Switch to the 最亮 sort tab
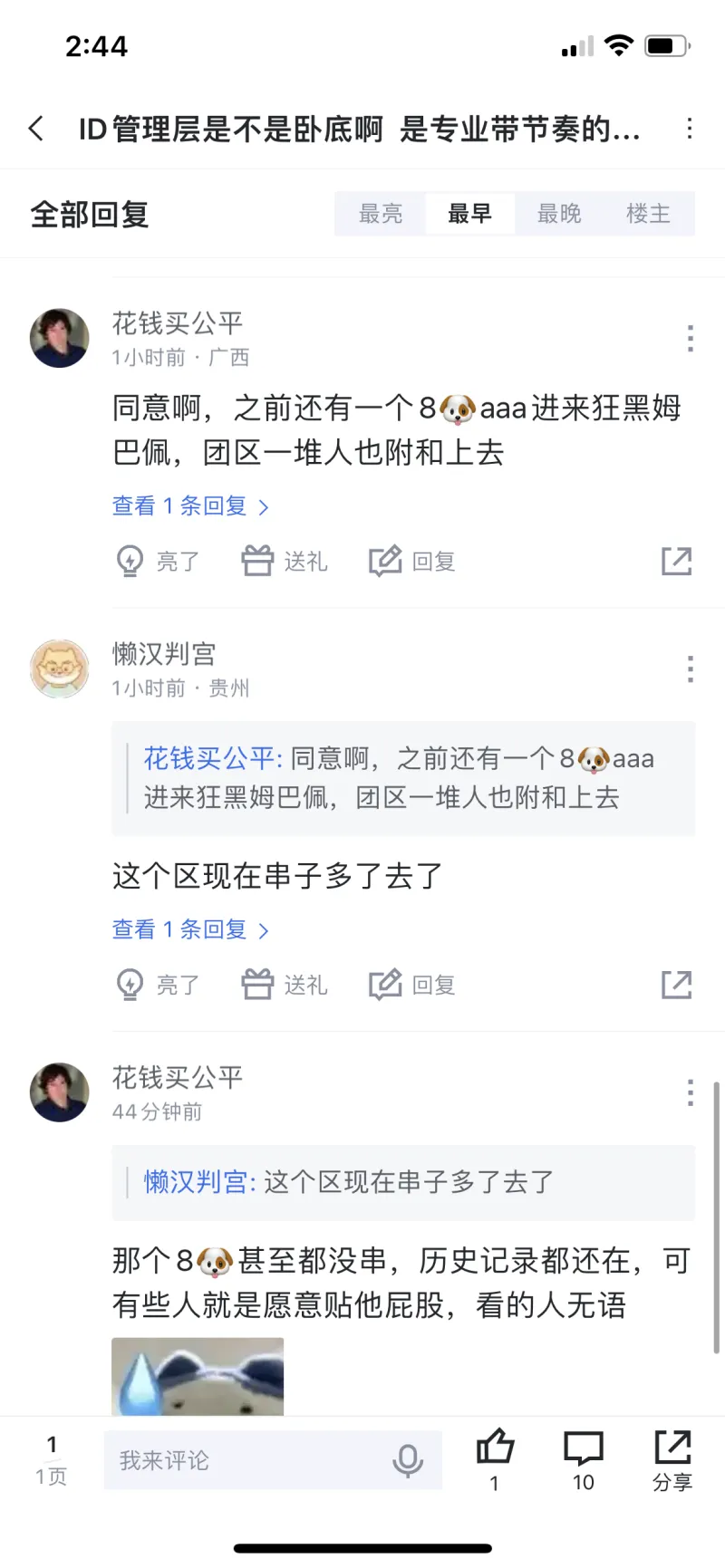Image resolution: width=725 pixels, height=1568 pixels. click(x=381, y=214)
